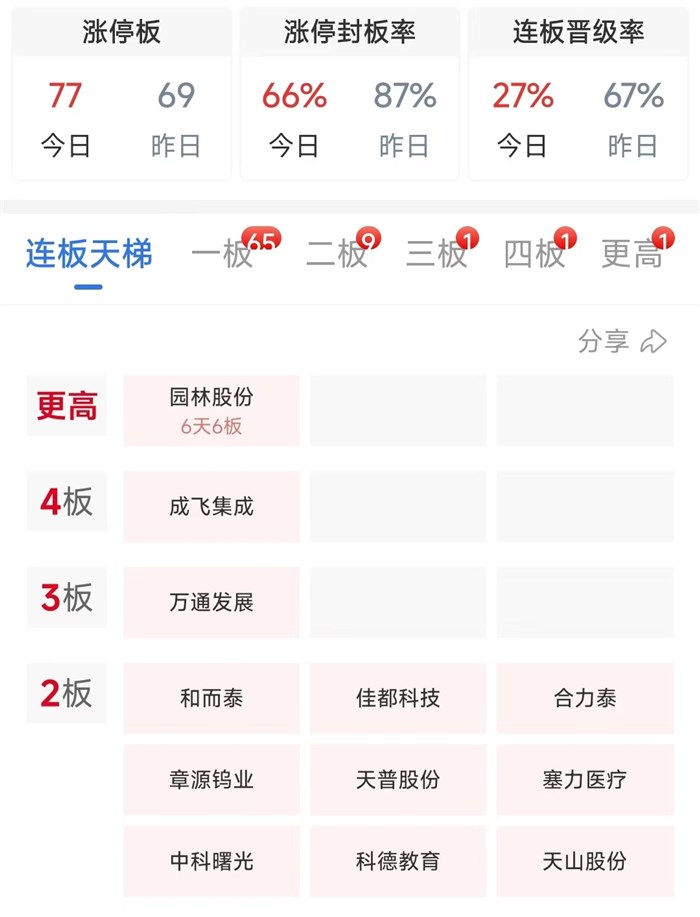The image size is (700, 917).
Task: Open the 天普股份 stock tile
Action: coord(398,780)
